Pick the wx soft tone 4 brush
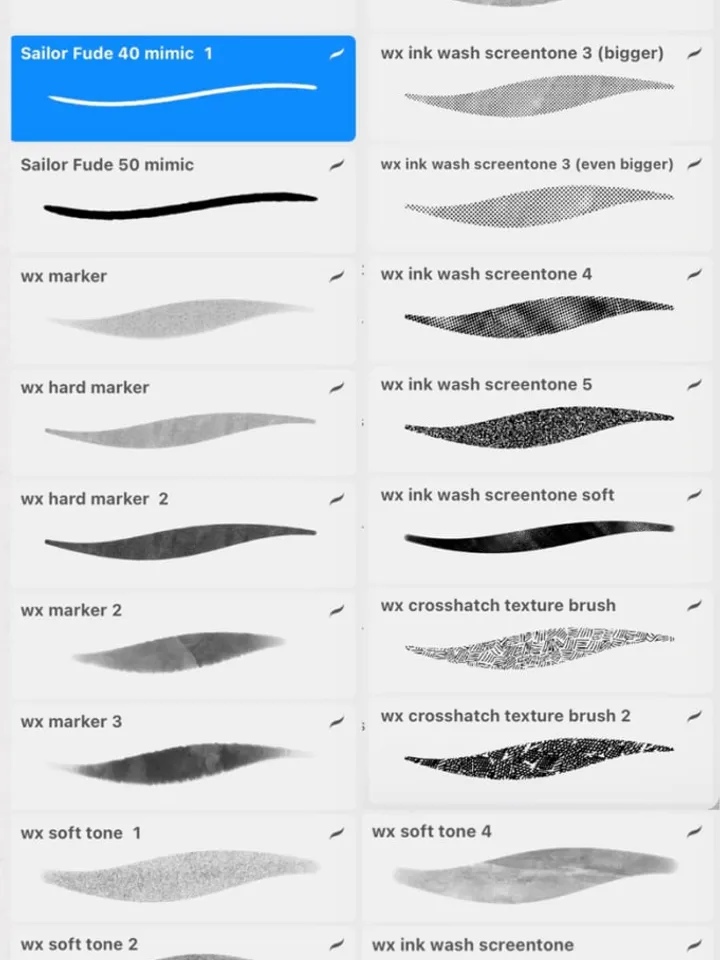 click(x=540, y=866)
